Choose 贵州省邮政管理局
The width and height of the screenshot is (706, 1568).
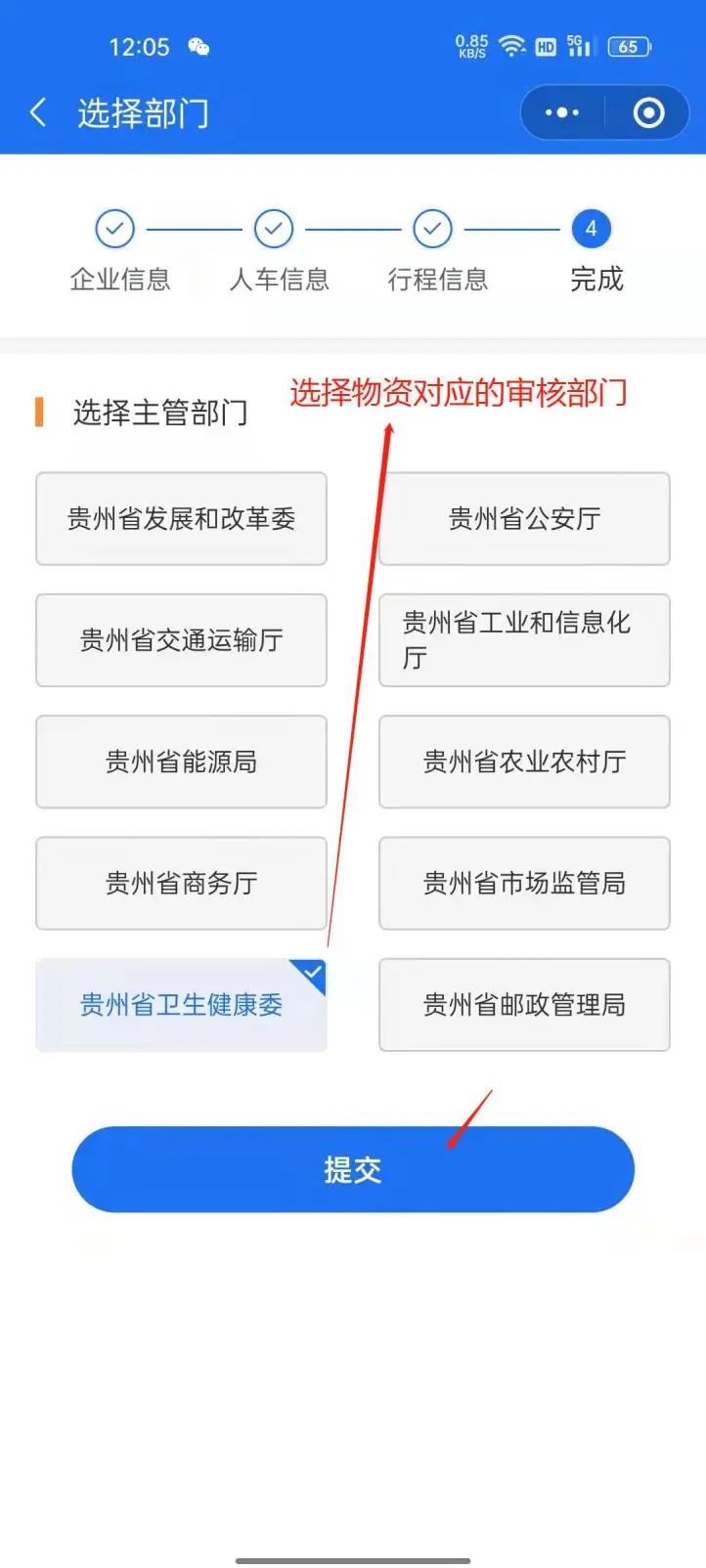click(x=524, y=1005)
